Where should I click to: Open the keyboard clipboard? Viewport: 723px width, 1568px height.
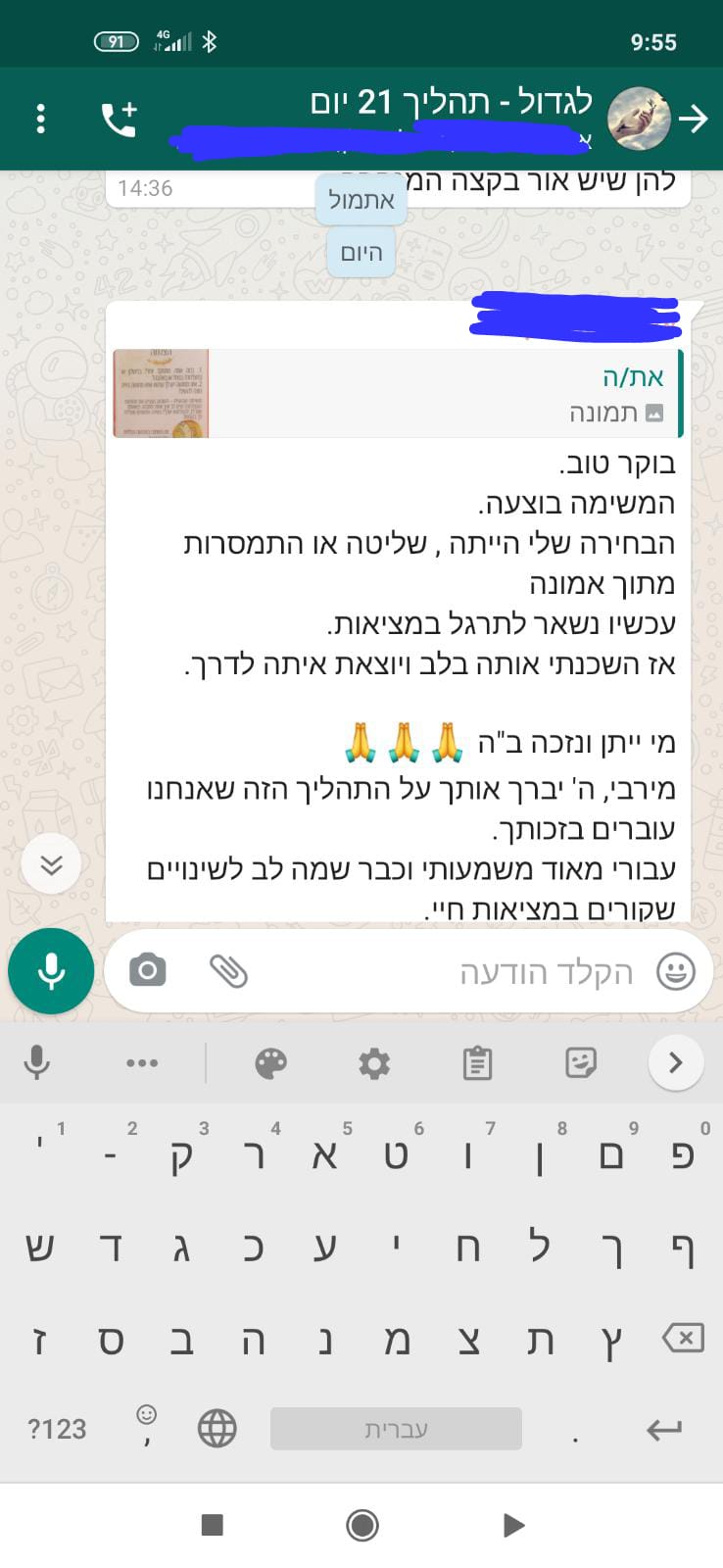[x=477, y=1063]
